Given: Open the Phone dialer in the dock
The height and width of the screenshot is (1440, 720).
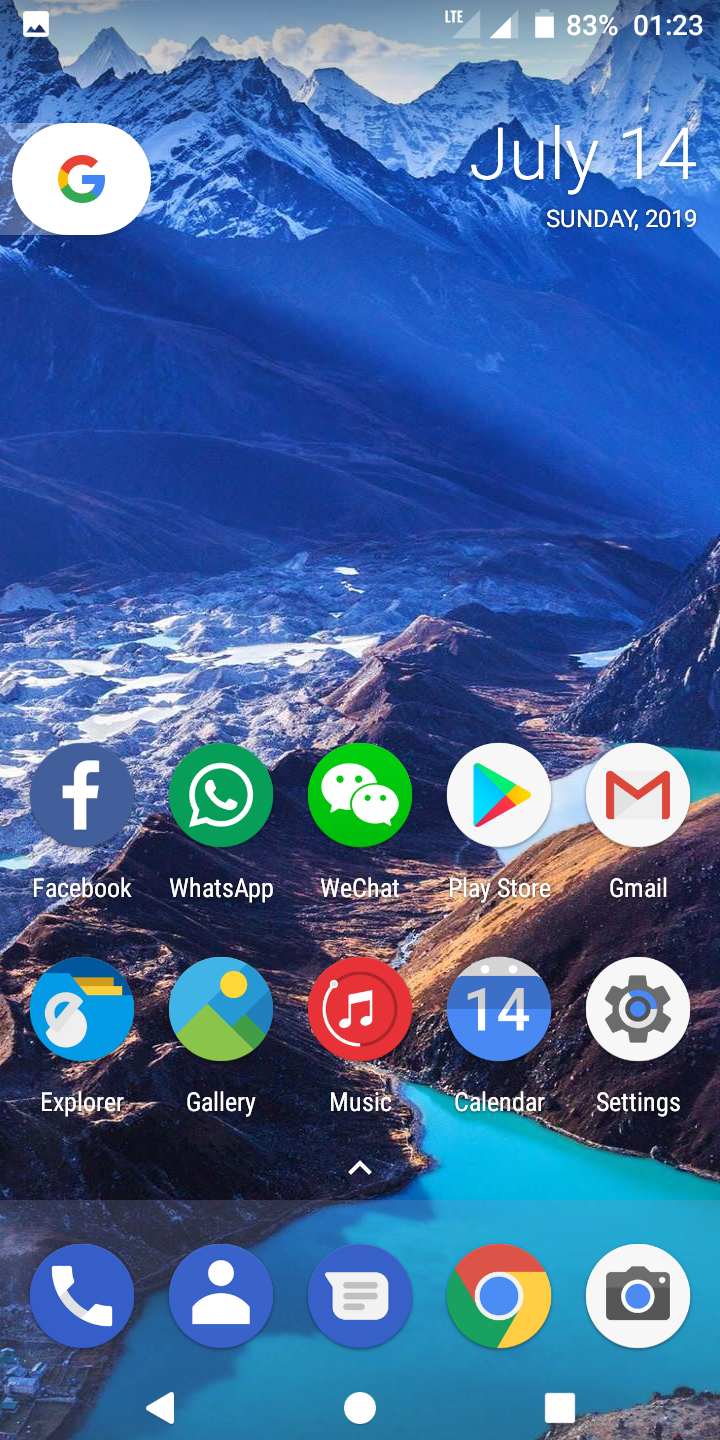Looking at the screenshot, I should pos(81,1297).
